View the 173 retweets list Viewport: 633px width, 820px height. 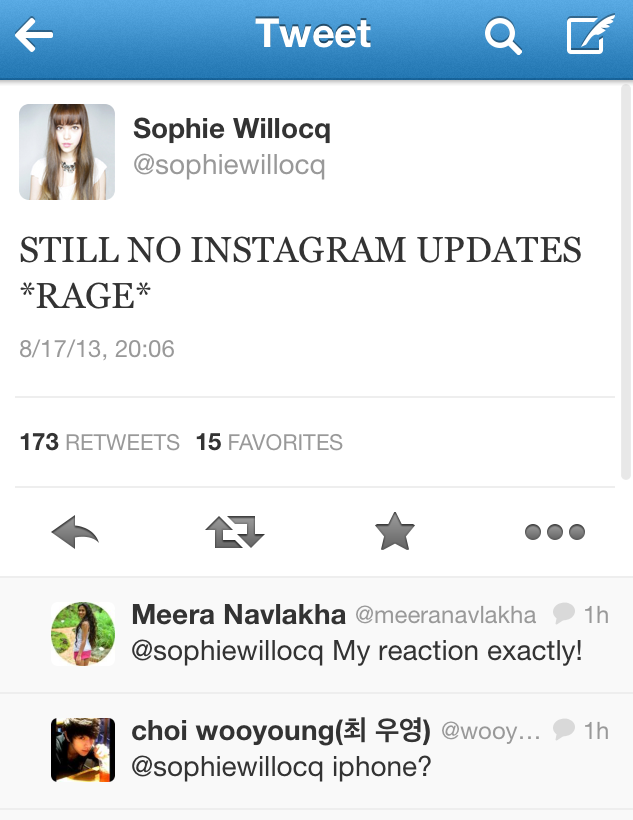coord(100,442)
